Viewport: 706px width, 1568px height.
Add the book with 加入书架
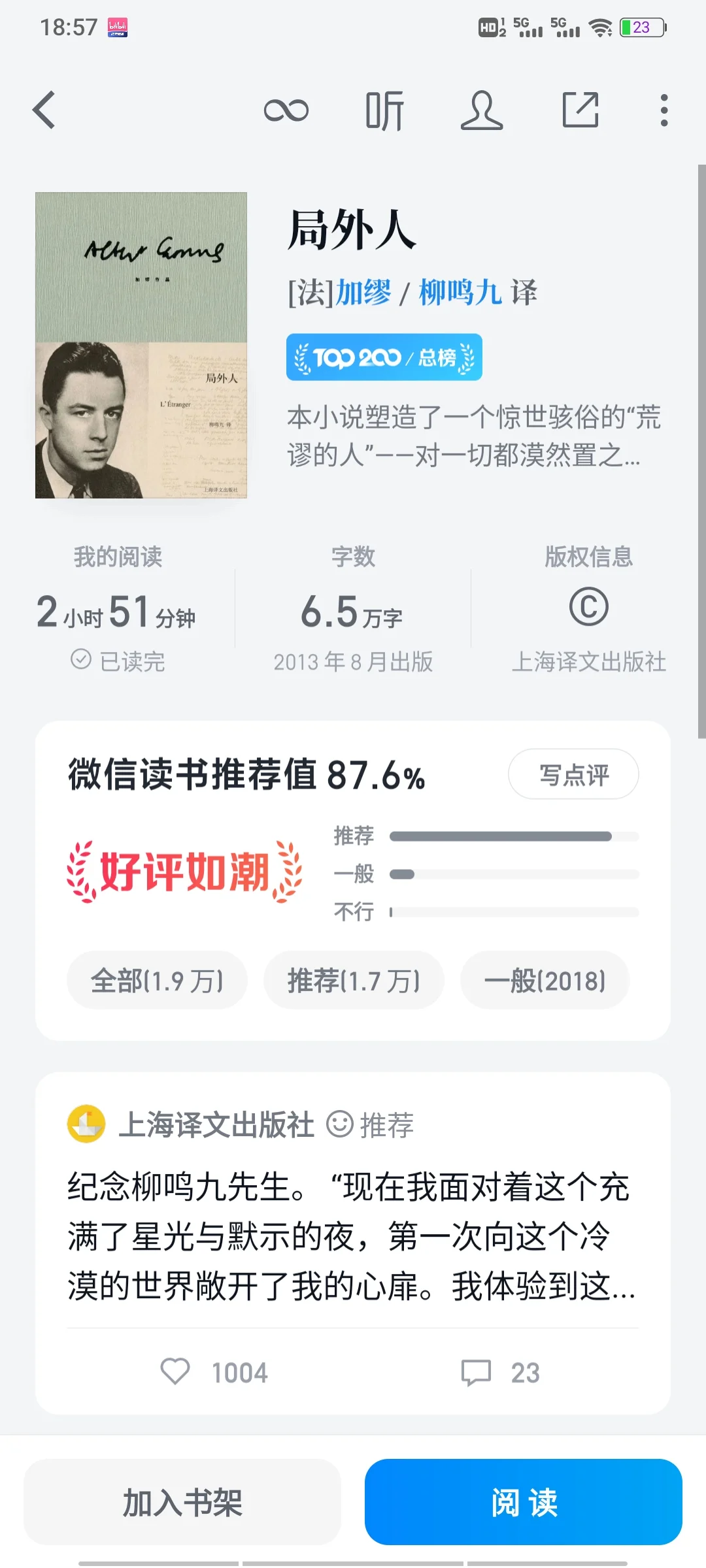(182, 1503)
